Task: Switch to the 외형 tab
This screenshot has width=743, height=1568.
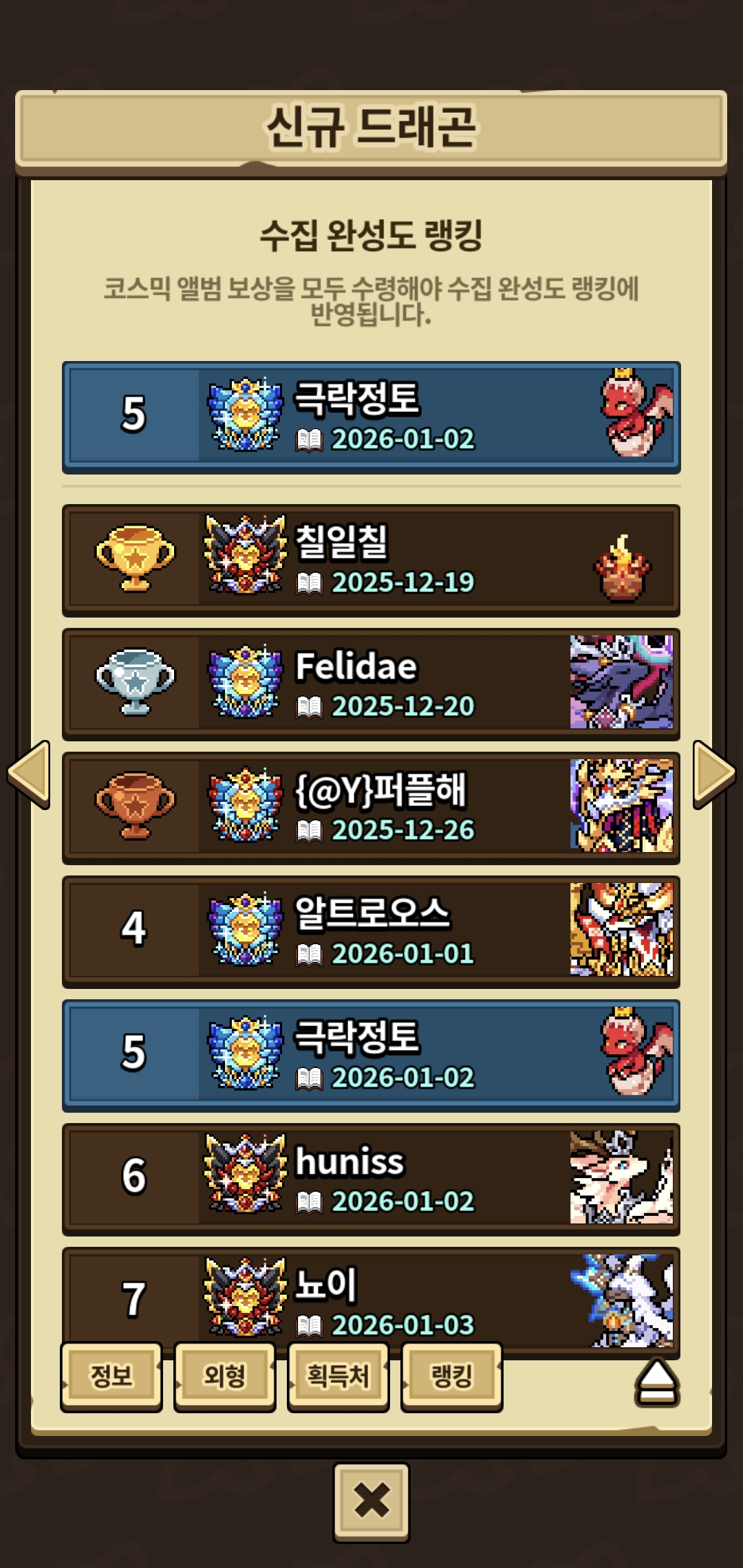Action: click(x=224, y=1376)
